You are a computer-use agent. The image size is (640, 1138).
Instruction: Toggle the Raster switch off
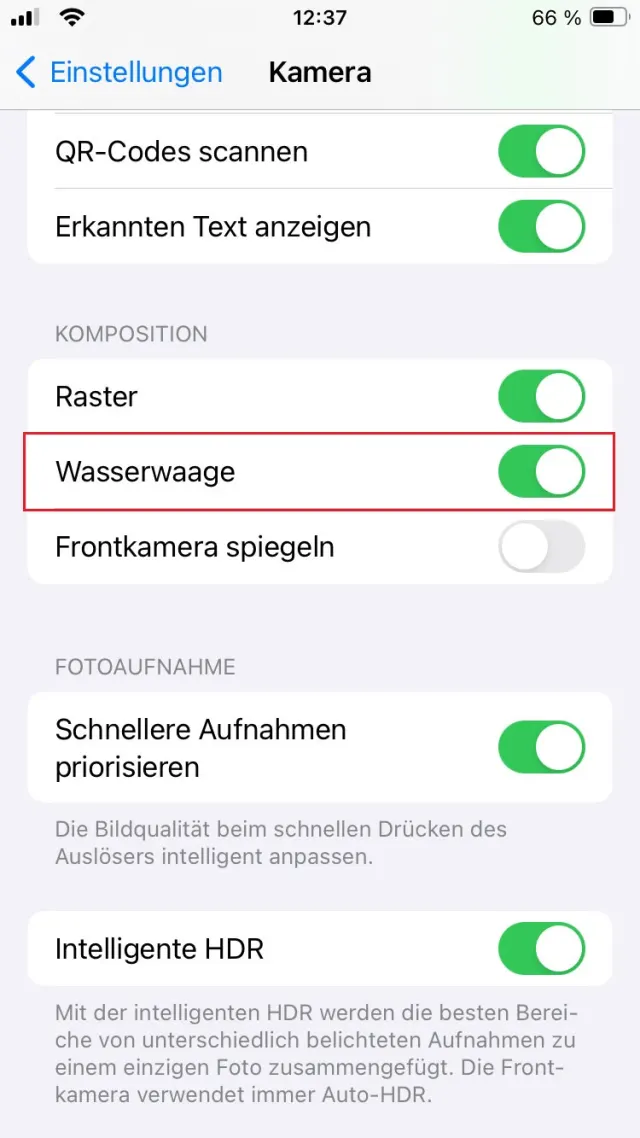(x=541, y=397)
